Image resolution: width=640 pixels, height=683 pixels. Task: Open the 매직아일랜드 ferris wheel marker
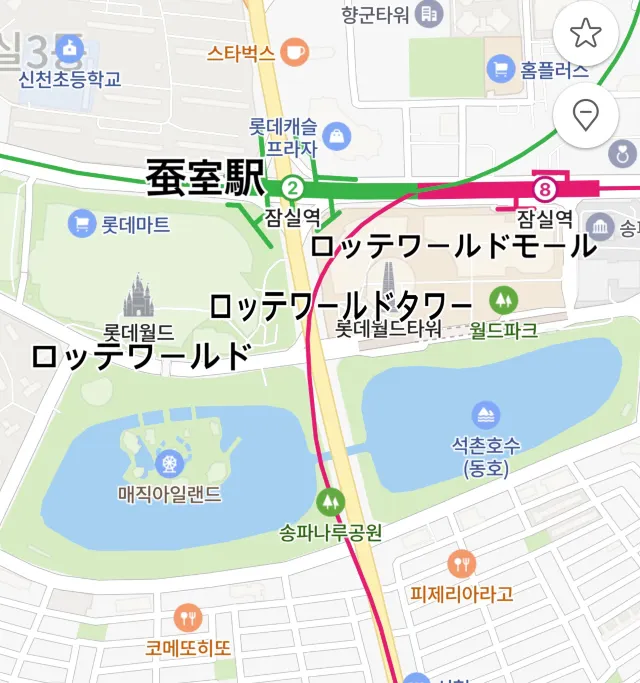pyautogui.click(x=169, y=463)
